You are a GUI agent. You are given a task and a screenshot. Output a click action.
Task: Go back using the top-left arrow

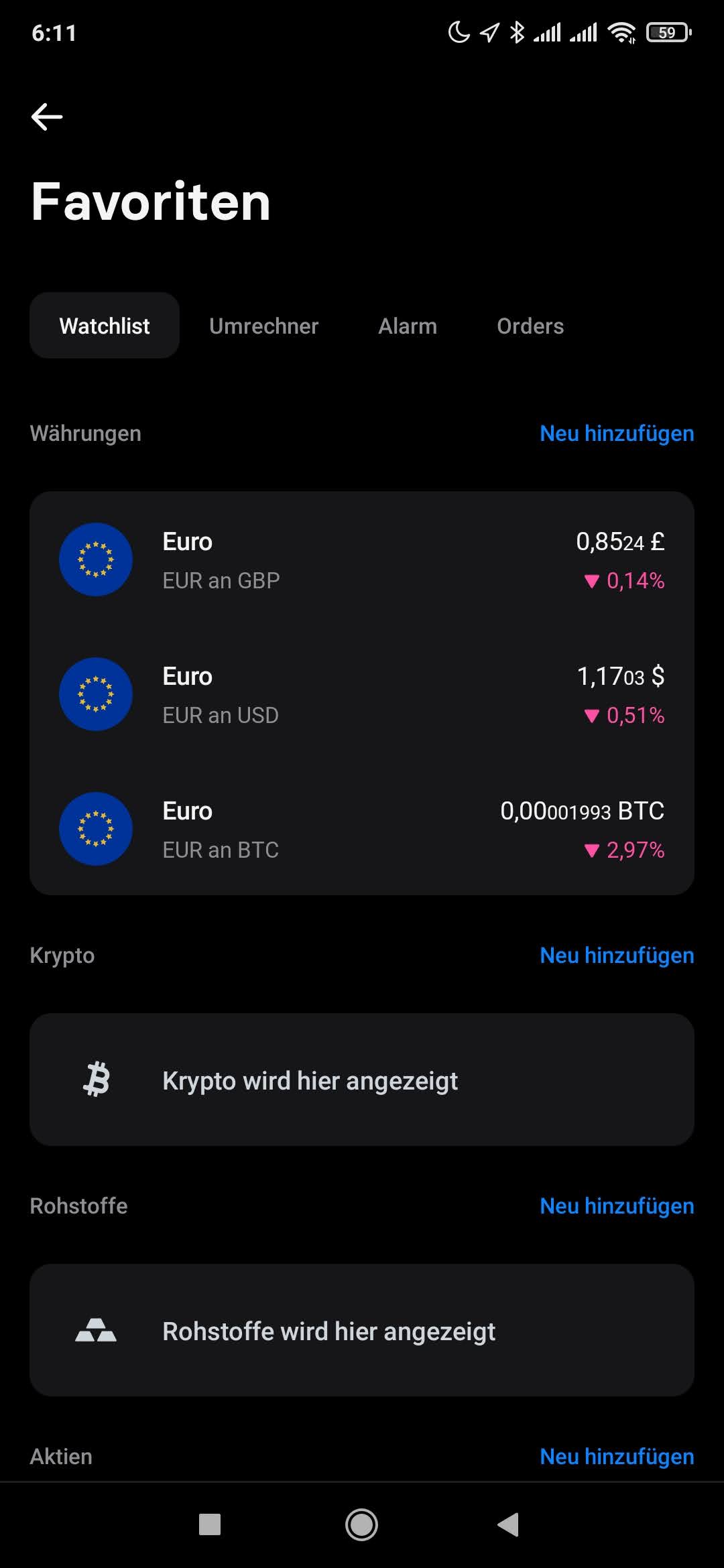(x=47, y=117)
